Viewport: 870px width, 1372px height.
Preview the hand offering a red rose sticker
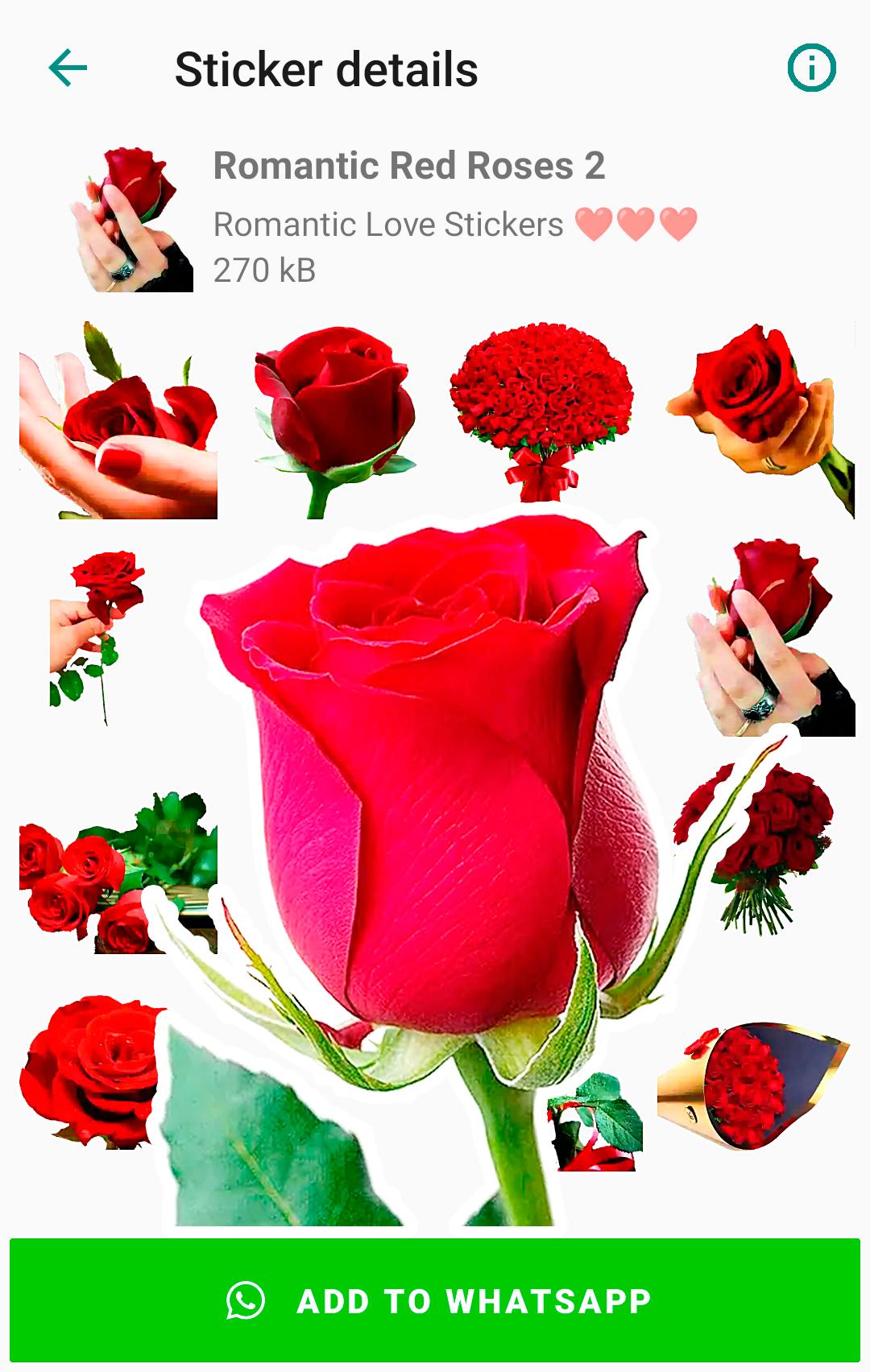(x=760, y=421)
